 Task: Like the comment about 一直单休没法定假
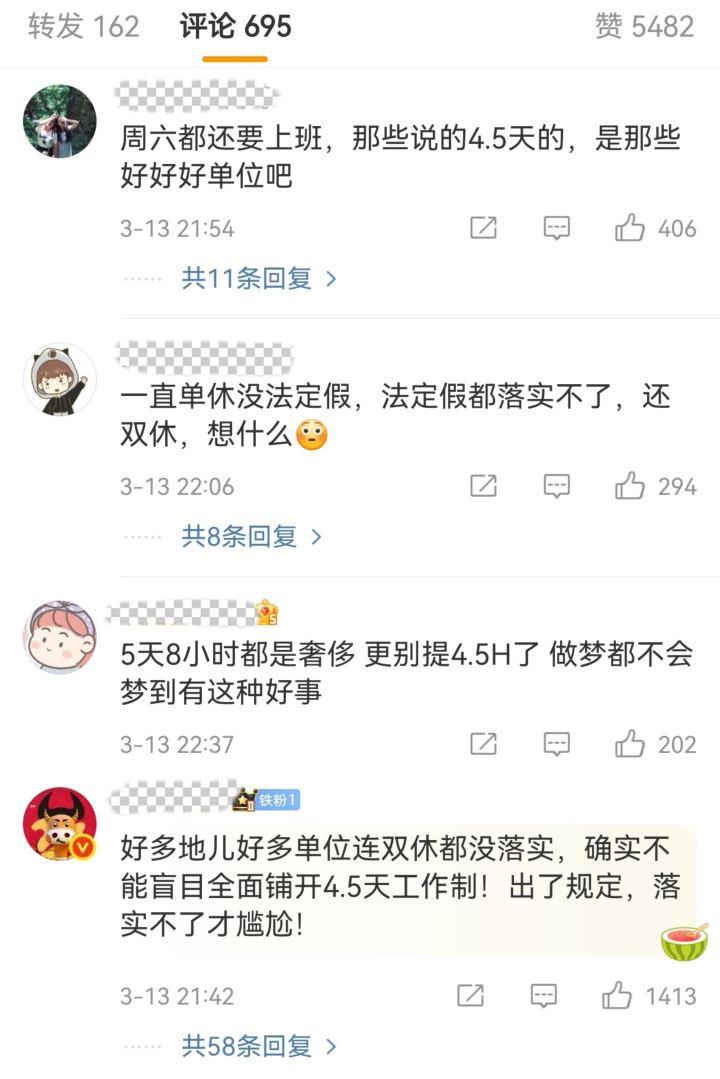coord(630,487)
